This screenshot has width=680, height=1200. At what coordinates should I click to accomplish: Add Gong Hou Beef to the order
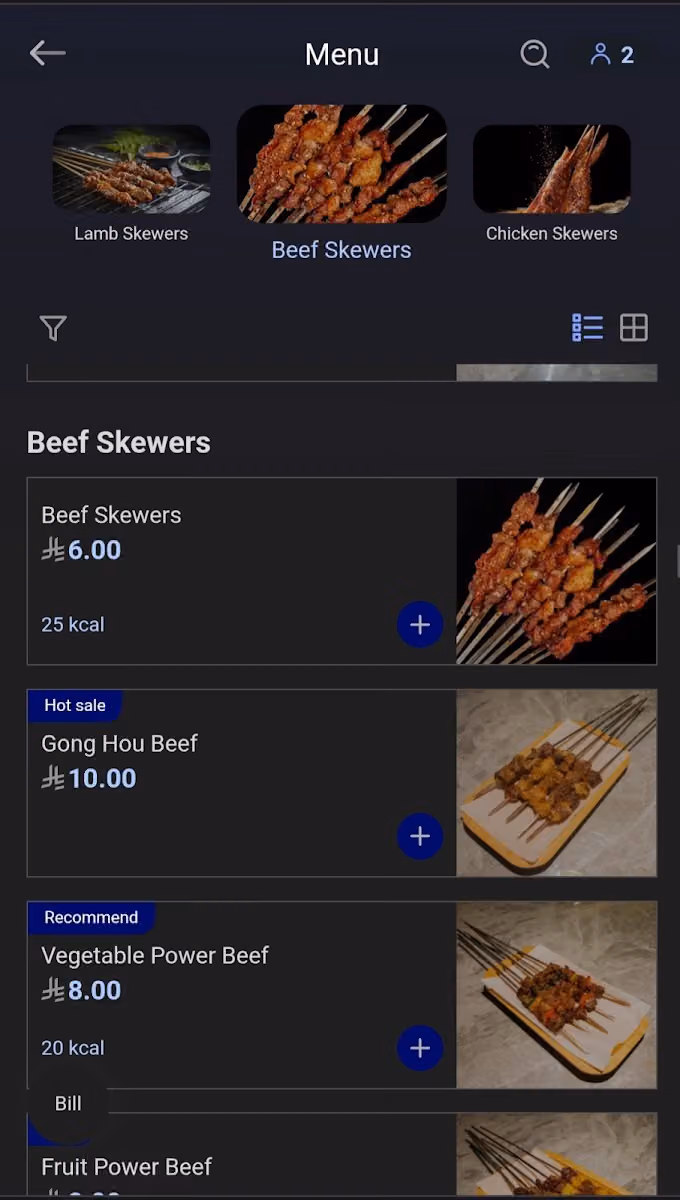(x=420, y=837)
